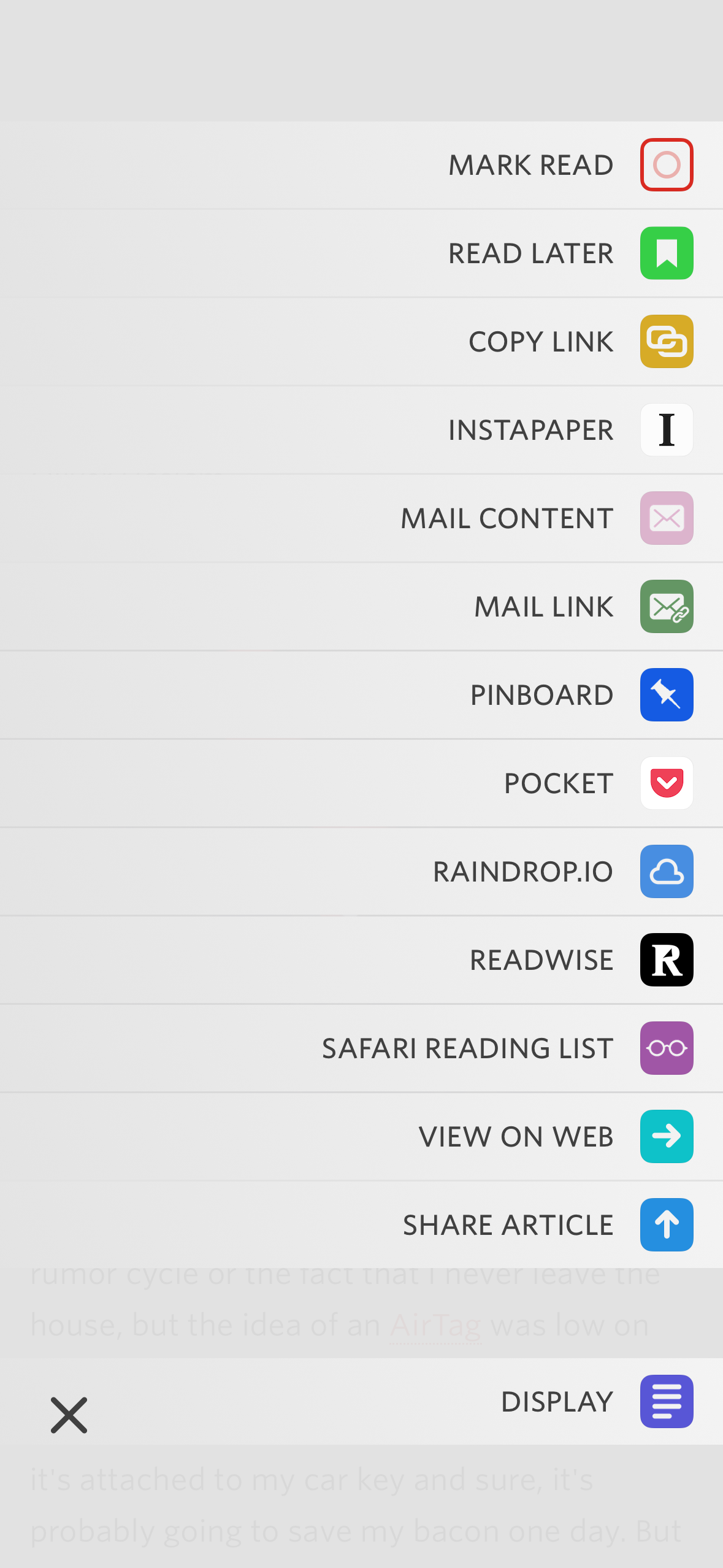
Task: Open Share Article sheet
Action: (x=361, y=1225)
